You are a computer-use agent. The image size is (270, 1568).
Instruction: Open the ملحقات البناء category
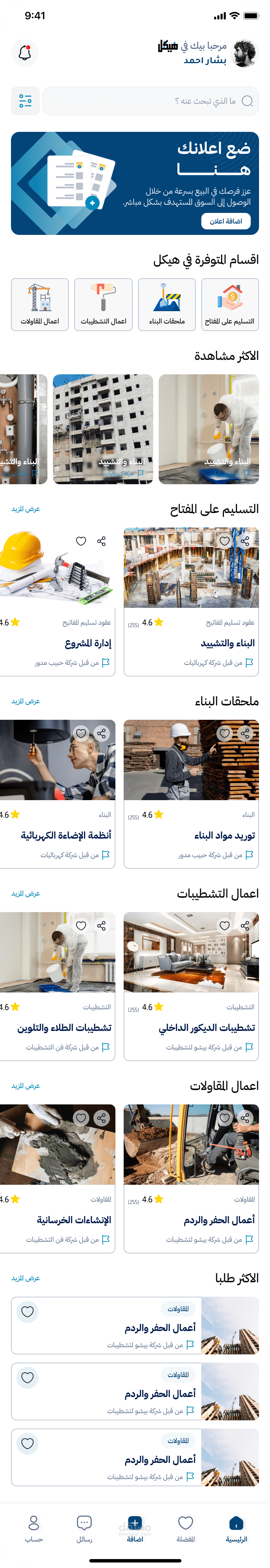click(166, 304)
